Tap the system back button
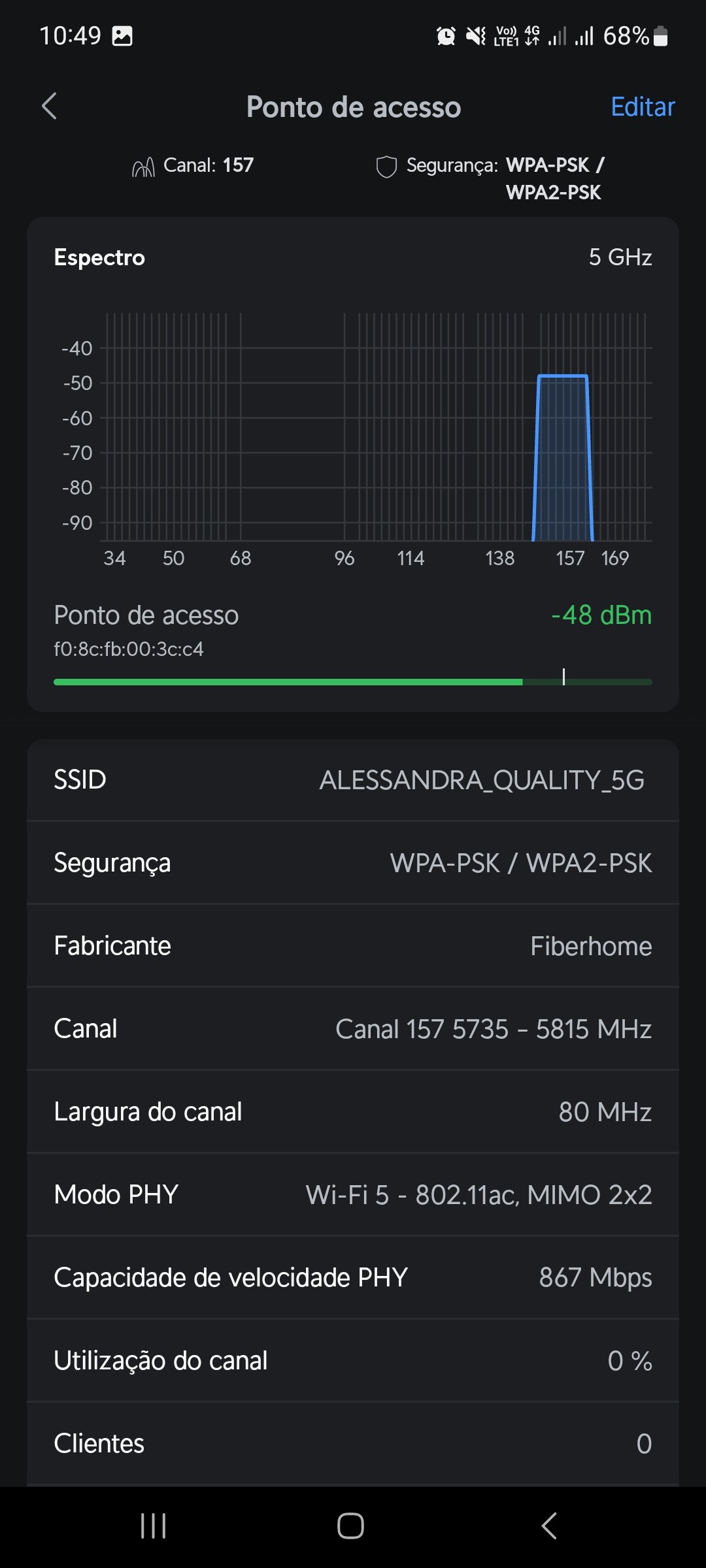The image size is (706, 1568). tap(549, 1526)
